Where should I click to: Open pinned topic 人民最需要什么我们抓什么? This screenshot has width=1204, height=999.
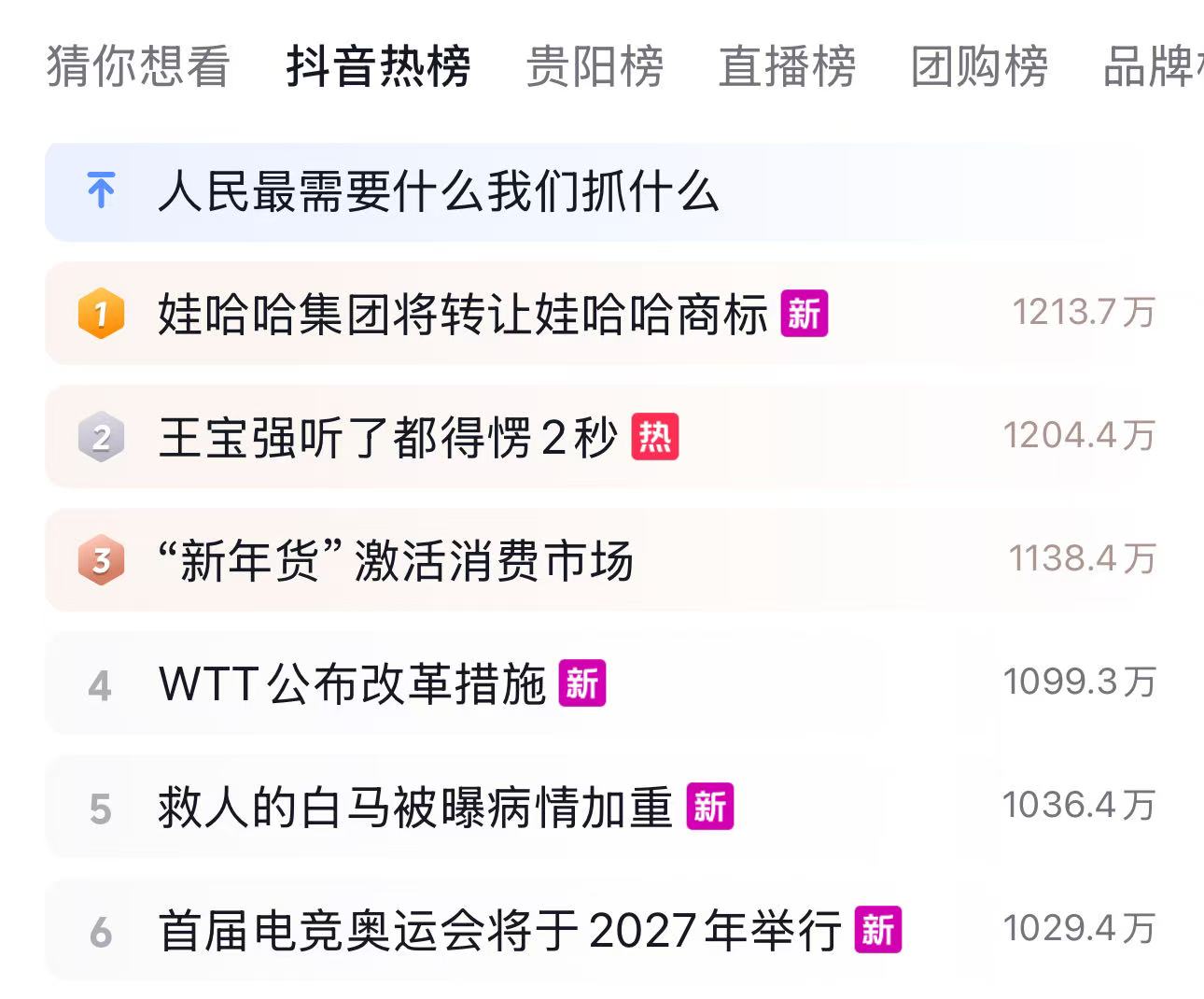[x=439, y=192]
